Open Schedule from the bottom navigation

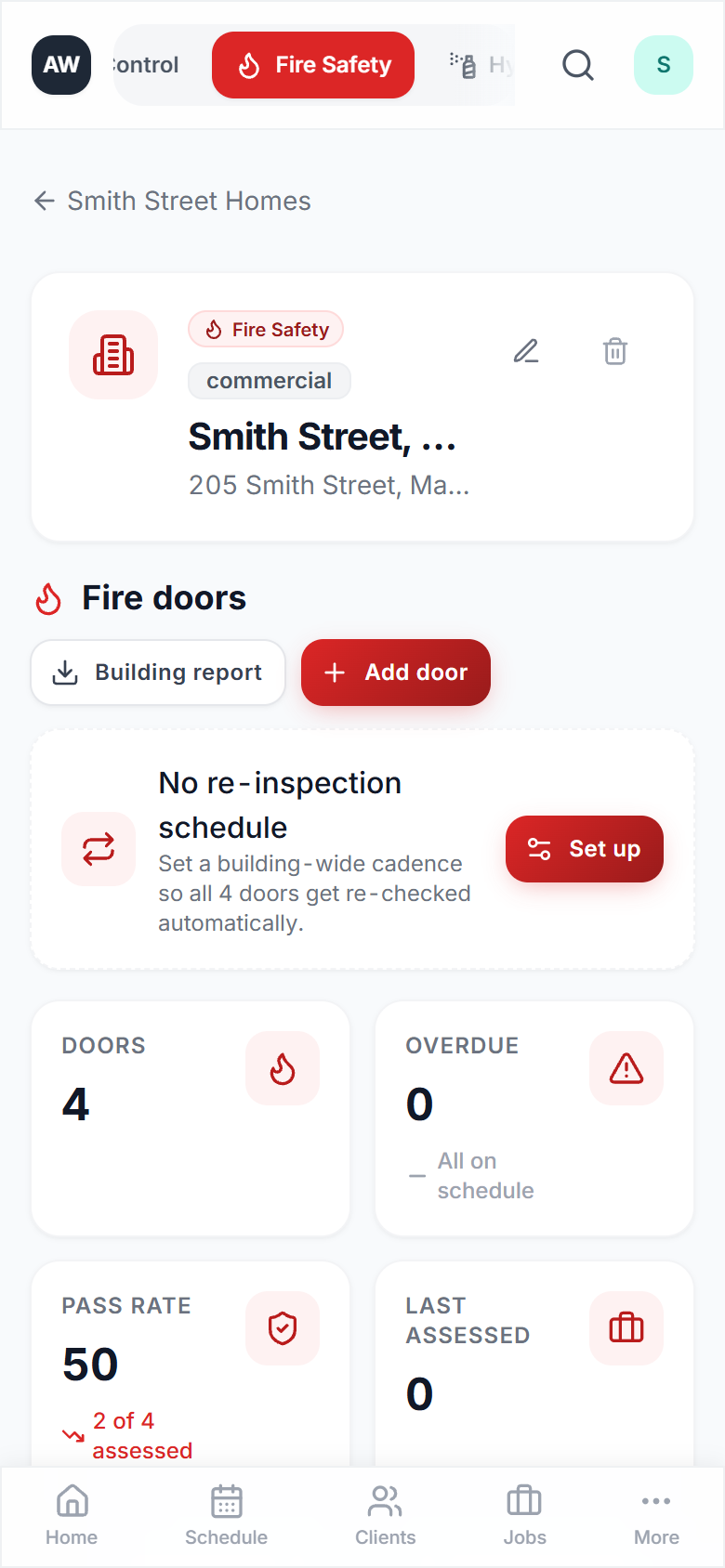(x=226, y=1514)
